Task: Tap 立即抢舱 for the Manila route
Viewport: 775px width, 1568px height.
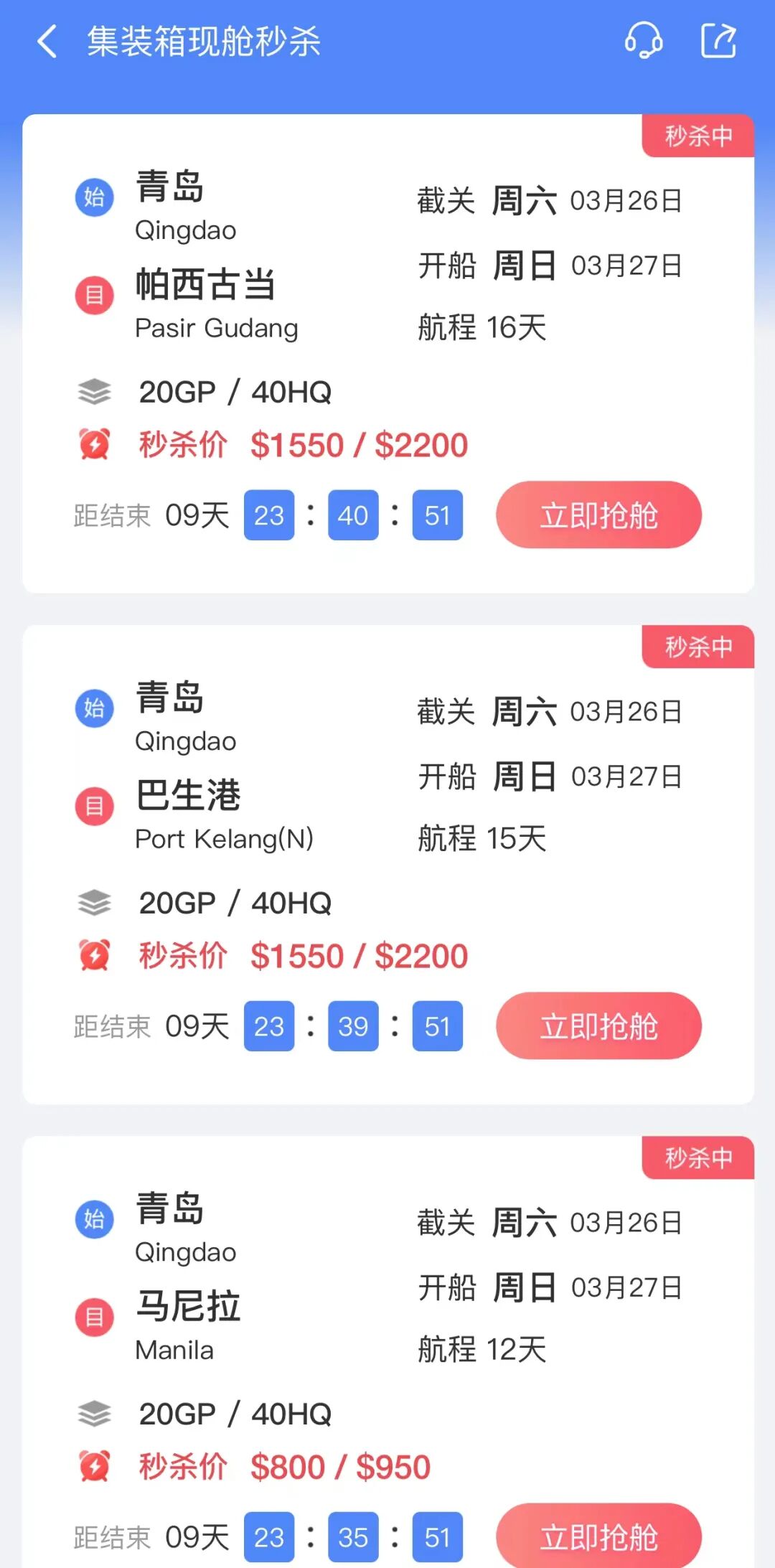Action: 598,1536
